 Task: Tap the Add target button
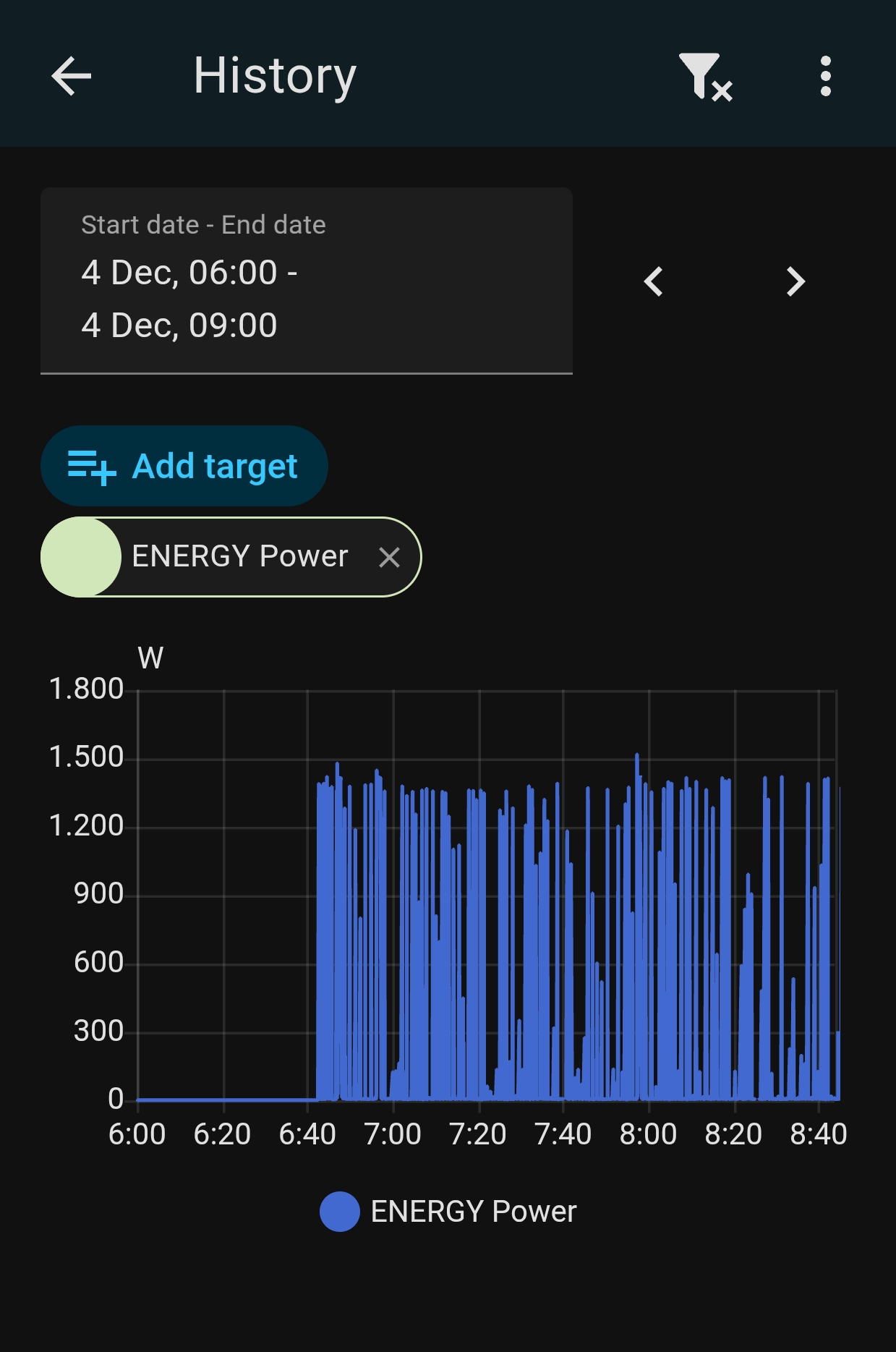tap(184, 466)
